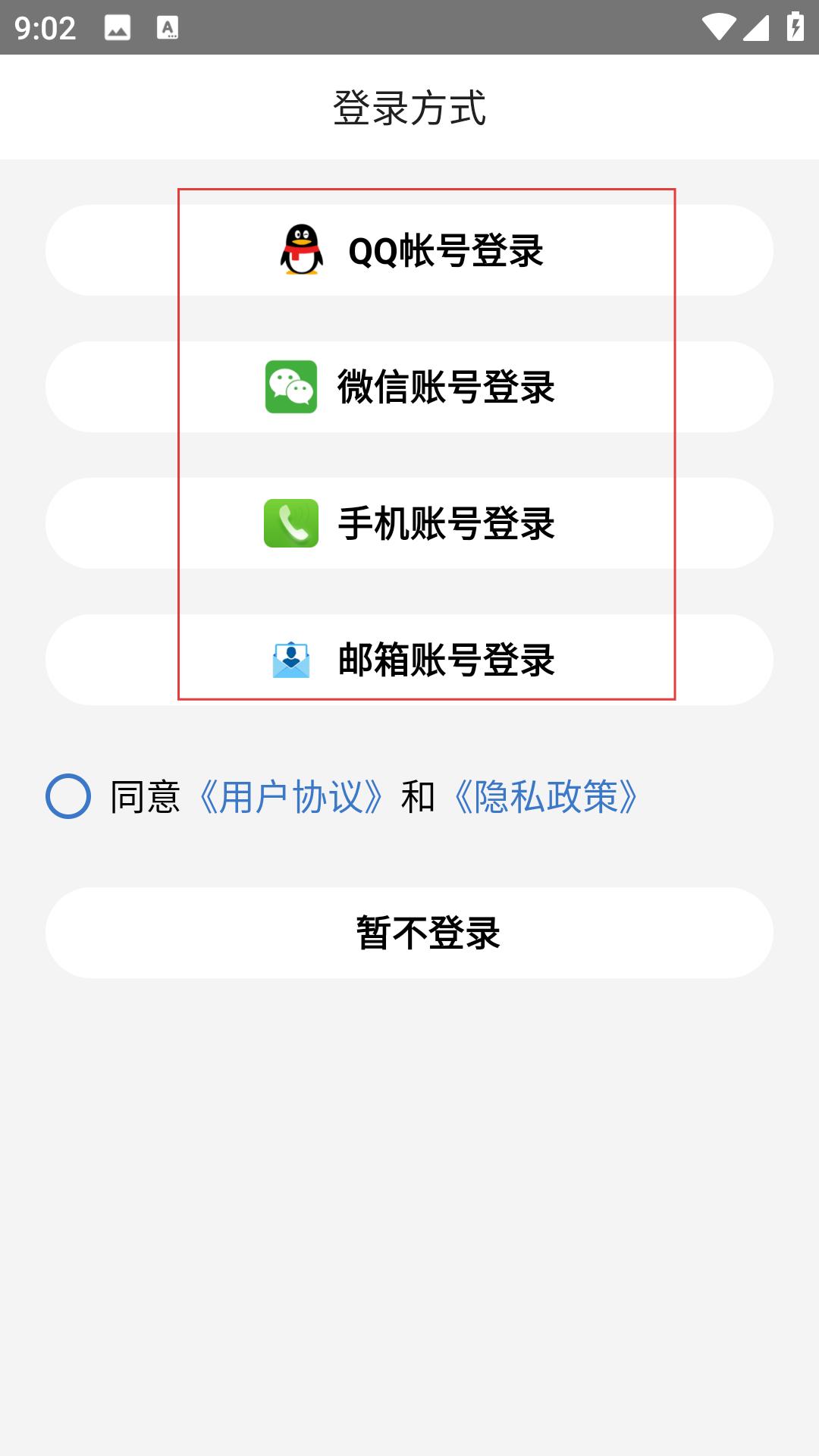819x1456 pixels.
Task: Open the 《用户协议》 link
Action: click(x=290, y=797)
